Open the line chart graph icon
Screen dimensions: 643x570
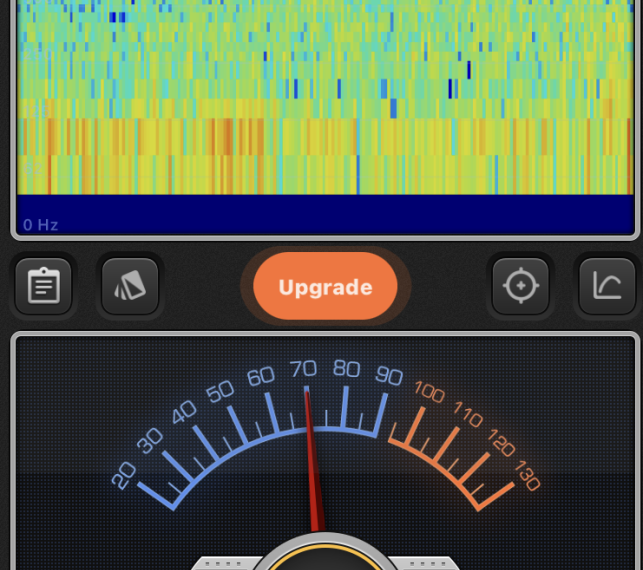click(x=607, y=287)
